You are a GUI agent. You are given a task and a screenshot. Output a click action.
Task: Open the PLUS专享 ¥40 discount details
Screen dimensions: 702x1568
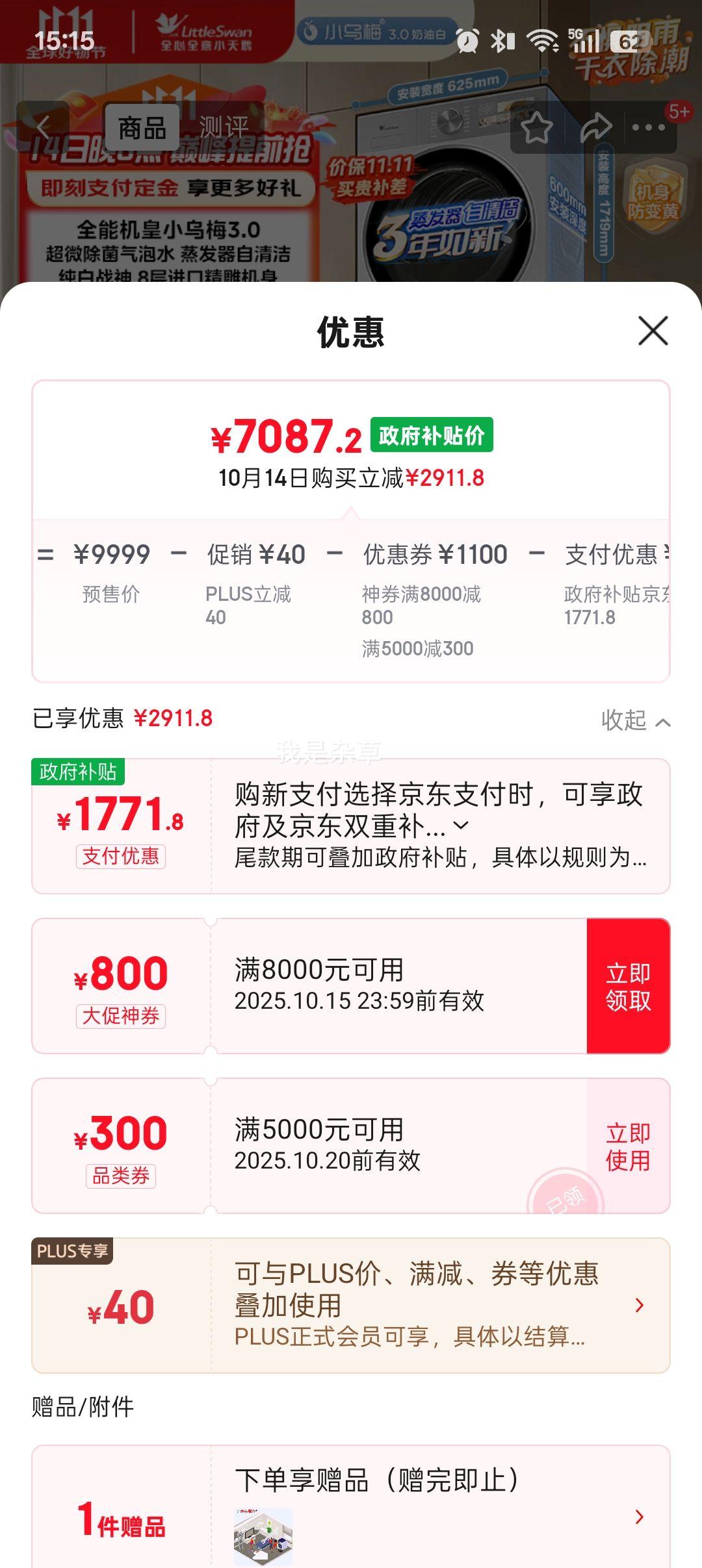[639, 1306]
